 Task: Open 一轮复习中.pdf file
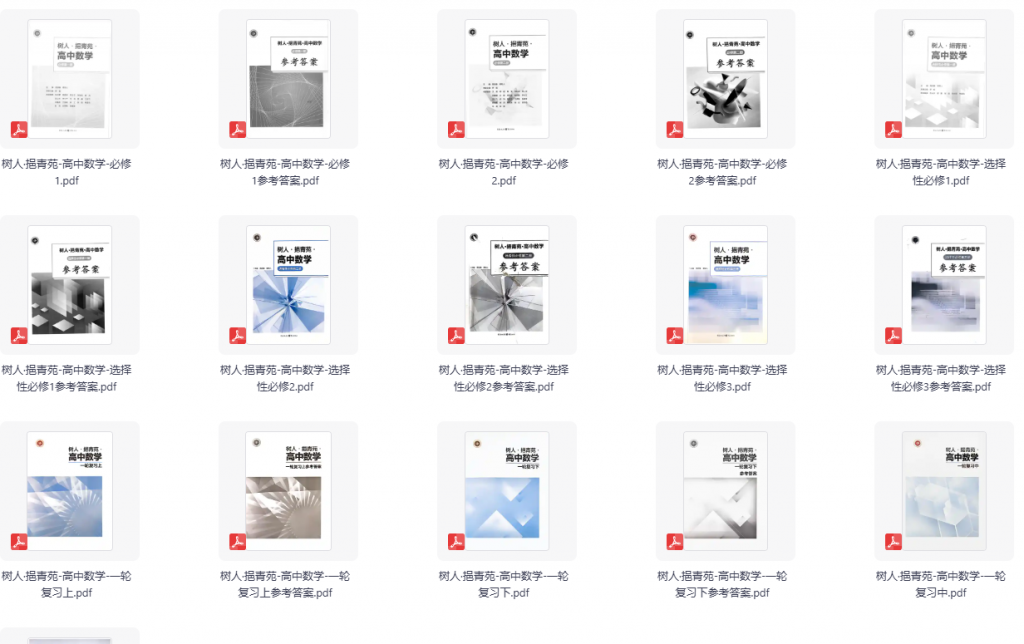[x=944, y=491]
